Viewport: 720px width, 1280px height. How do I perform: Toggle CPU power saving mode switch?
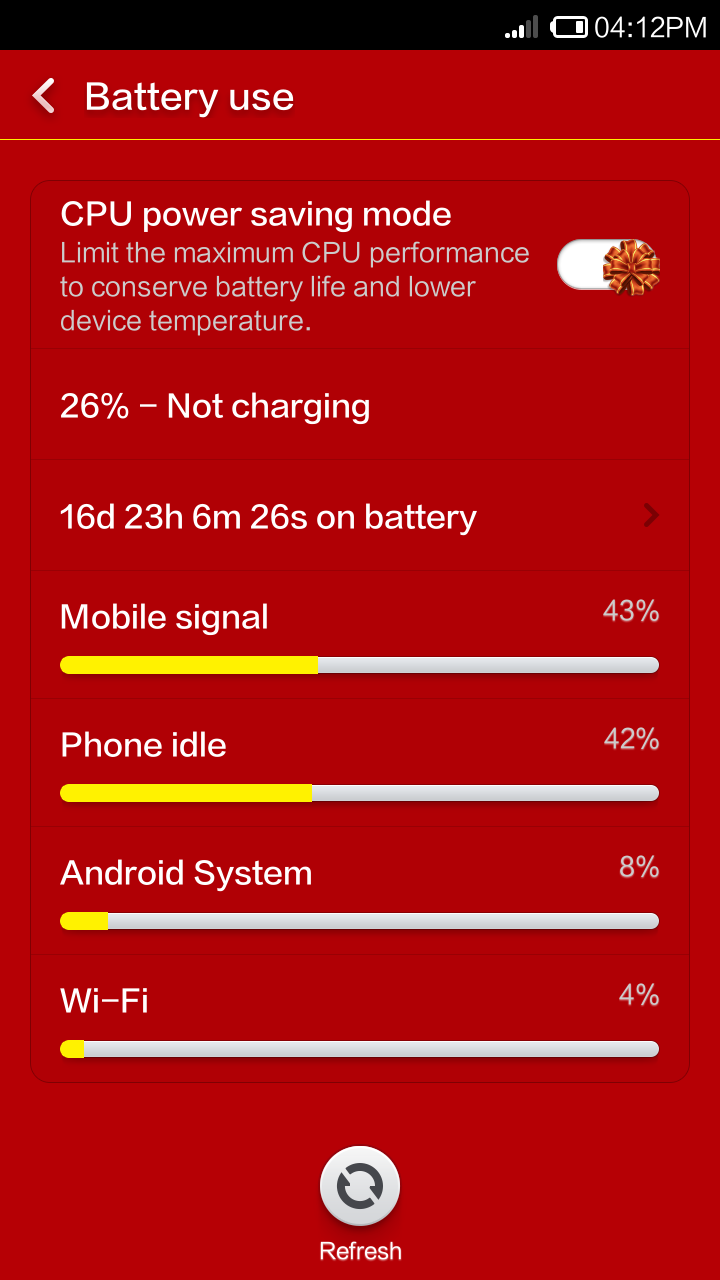pos(608,267)
